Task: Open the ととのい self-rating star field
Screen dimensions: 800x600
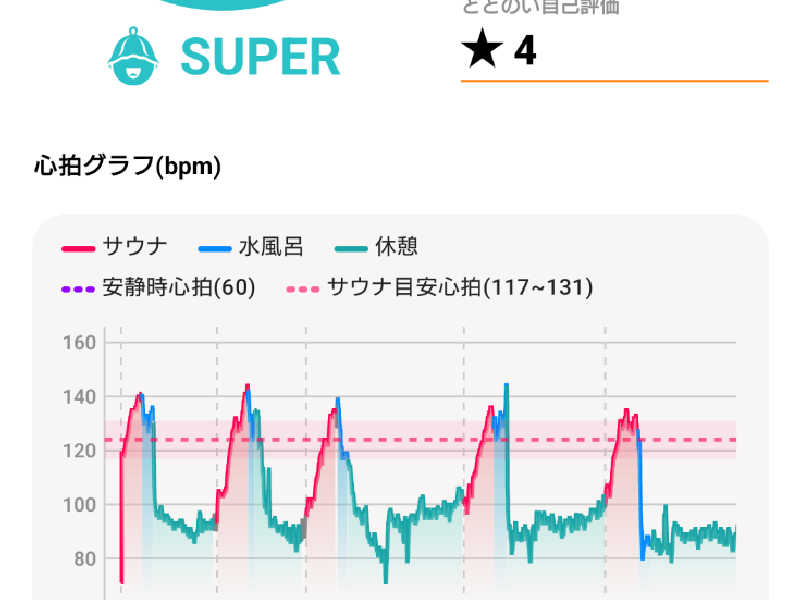Action: click(x=612, y=50)
